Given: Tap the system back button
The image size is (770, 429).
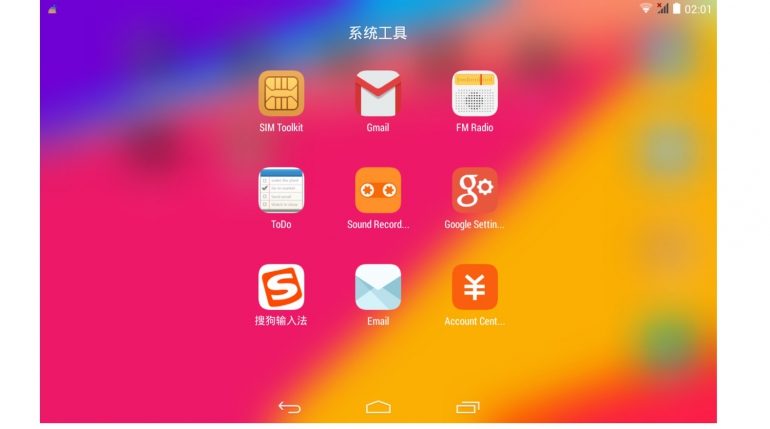Looking at the screenshot, I should 289,407.
